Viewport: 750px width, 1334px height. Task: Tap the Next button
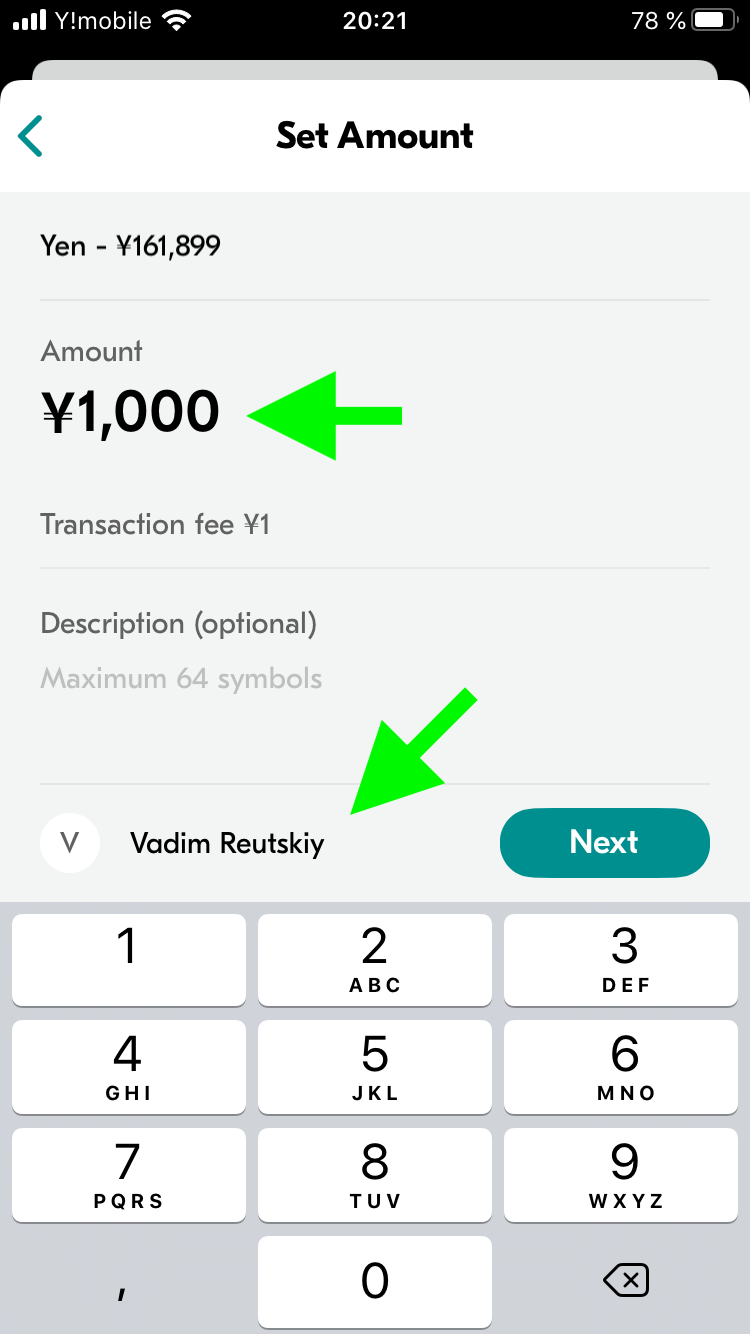coord(604,842)
